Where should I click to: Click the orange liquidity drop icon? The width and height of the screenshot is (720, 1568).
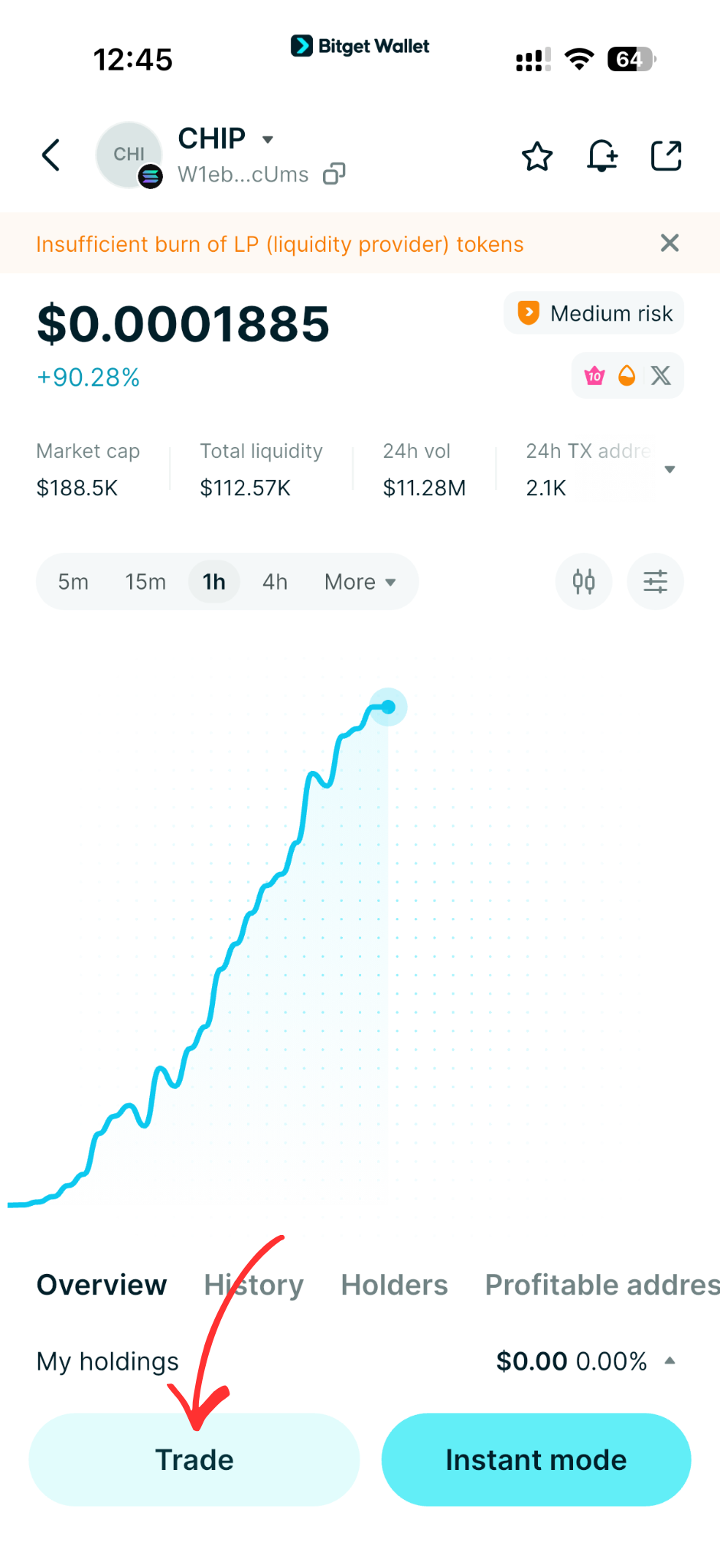(x=627, y=375)
